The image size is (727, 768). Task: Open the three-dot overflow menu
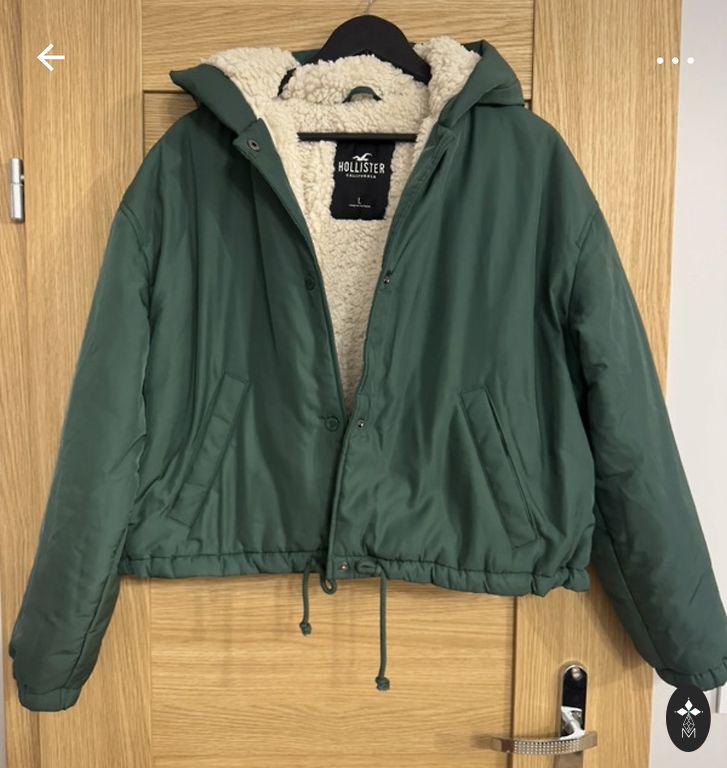675,61
